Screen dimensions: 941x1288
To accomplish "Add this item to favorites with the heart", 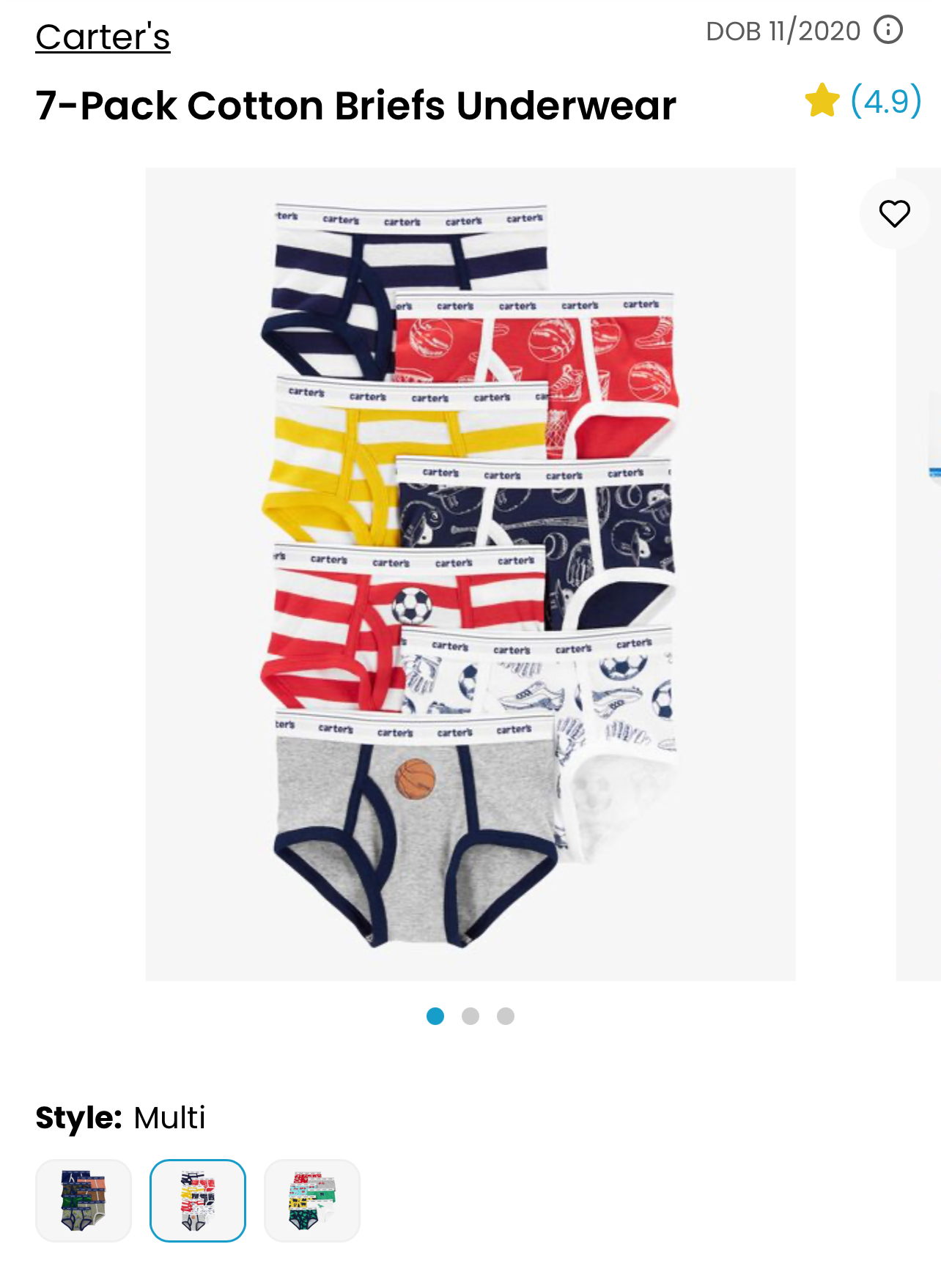I will coord(894,214).
